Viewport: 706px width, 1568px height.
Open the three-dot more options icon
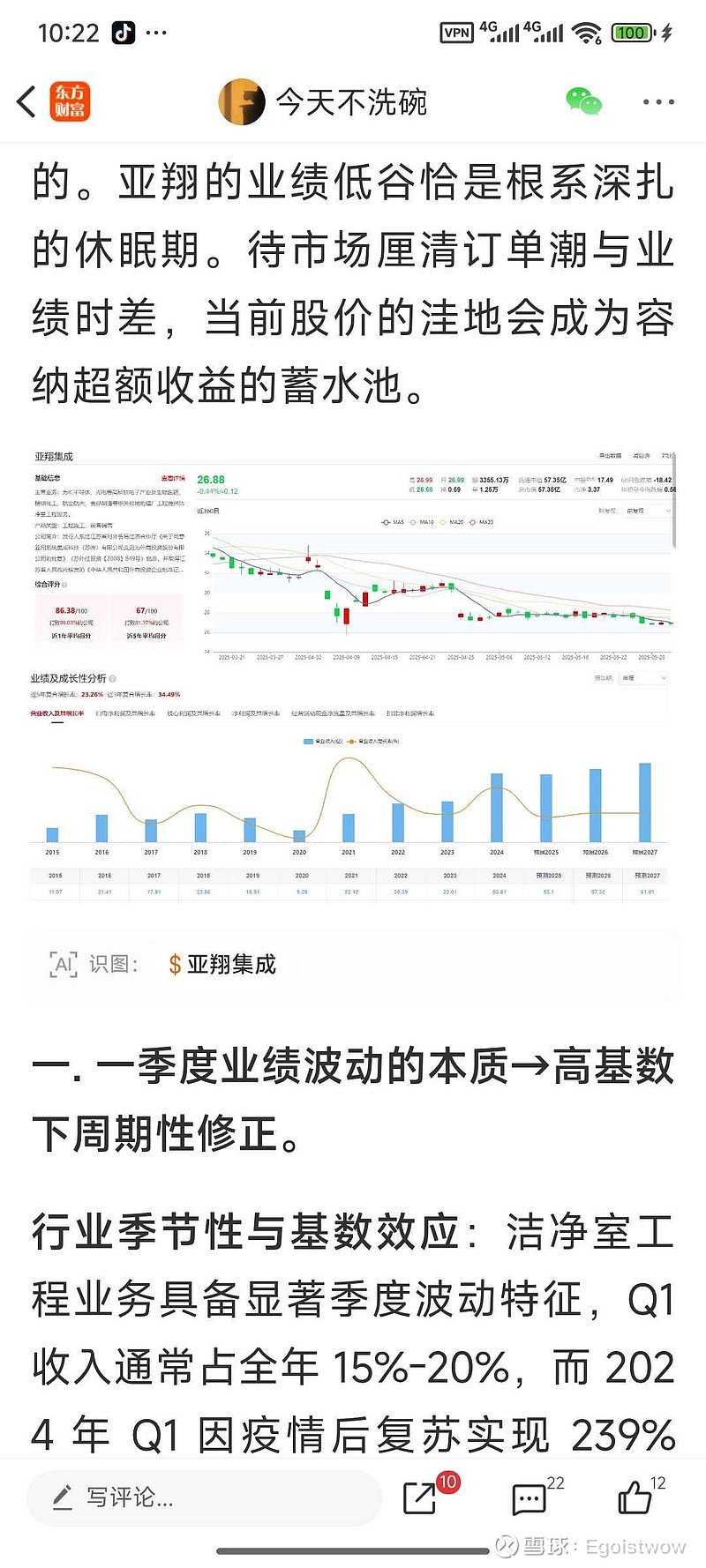coord(657,101)
